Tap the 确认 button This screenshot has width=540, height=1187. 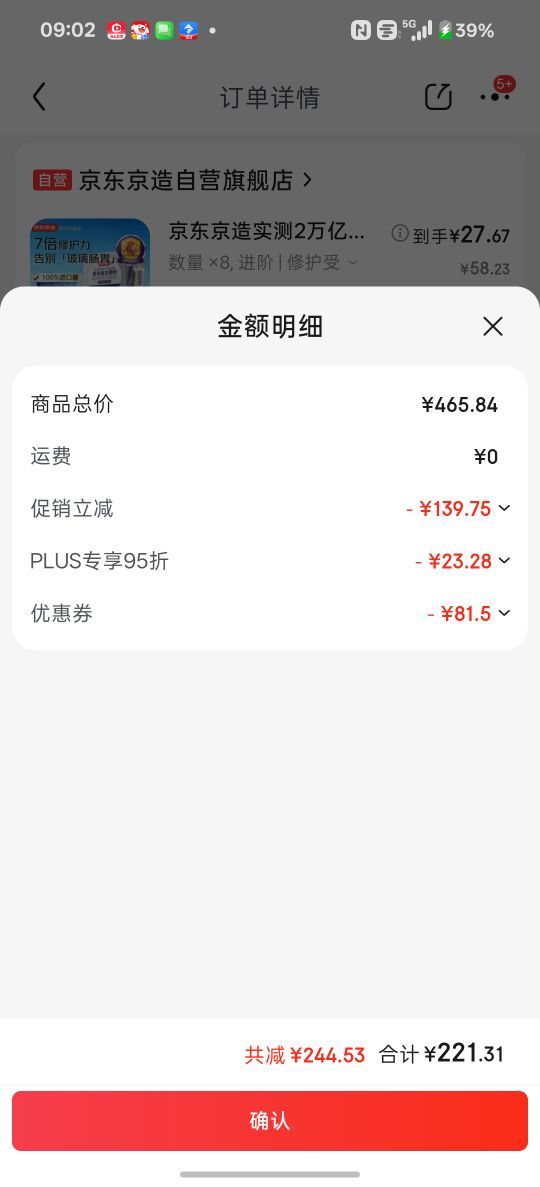click(270, 1120)
